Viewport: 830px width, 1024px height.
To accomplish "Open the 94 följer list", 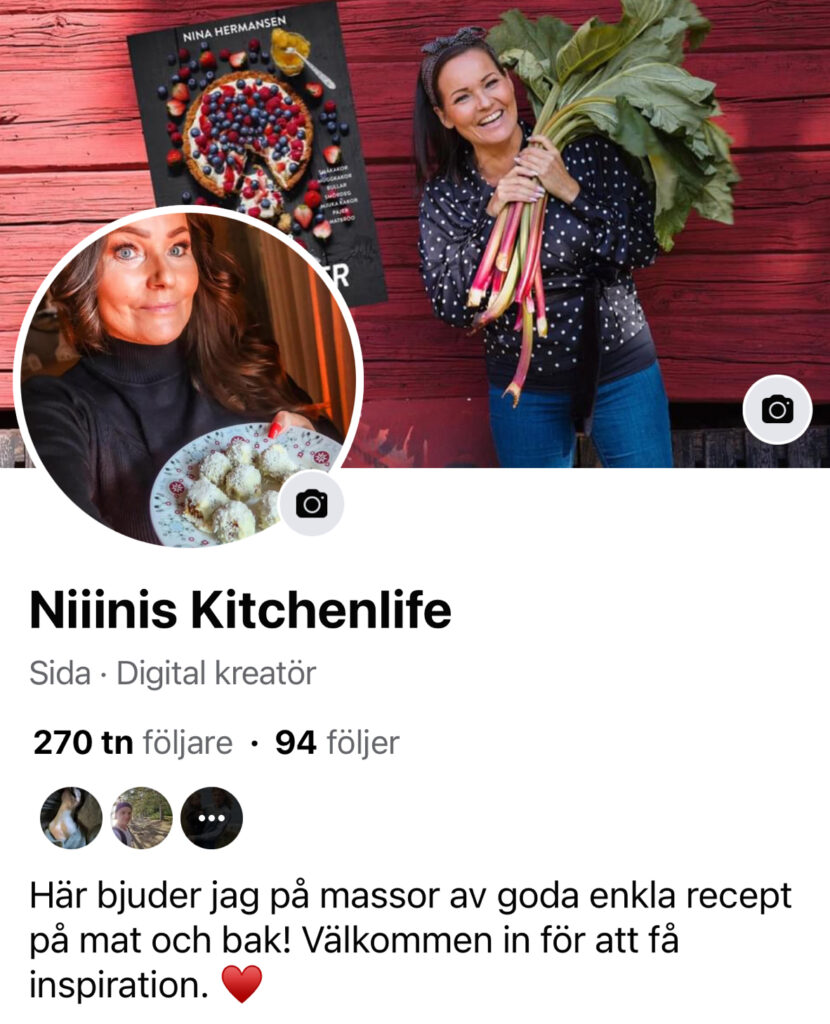I will point(337,743).
